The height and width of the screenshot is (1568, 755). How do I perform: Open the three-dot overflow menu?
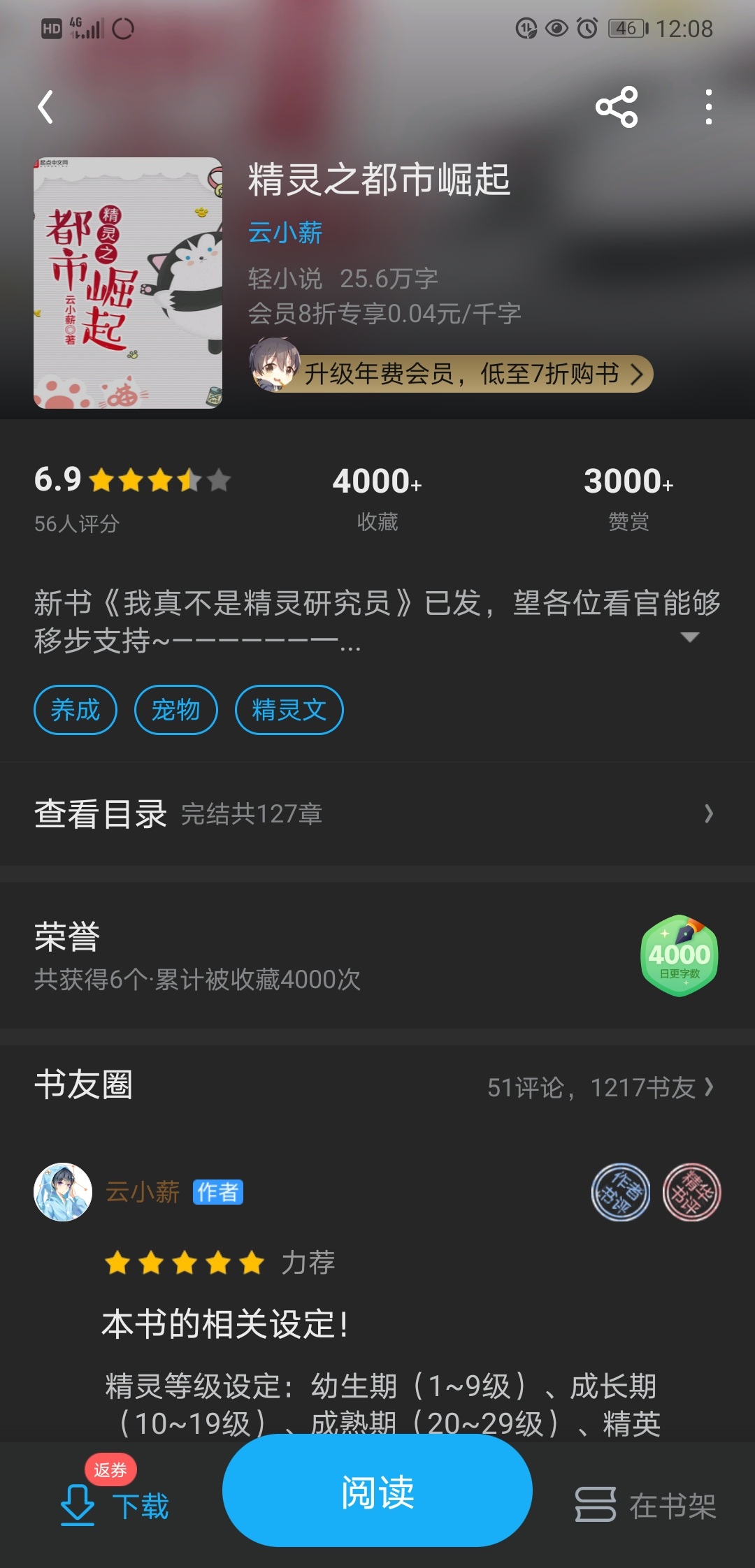(708, 108)
